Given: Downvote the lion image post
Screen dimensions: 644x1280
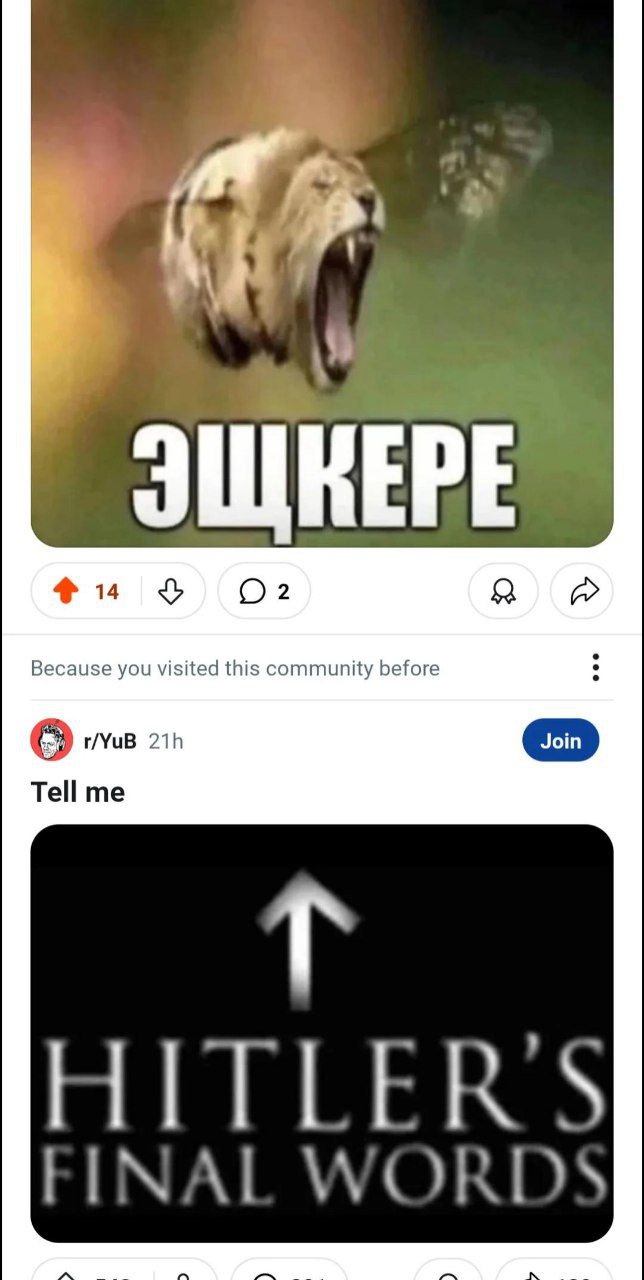Looking at the screenshot, I should point(171,592).
